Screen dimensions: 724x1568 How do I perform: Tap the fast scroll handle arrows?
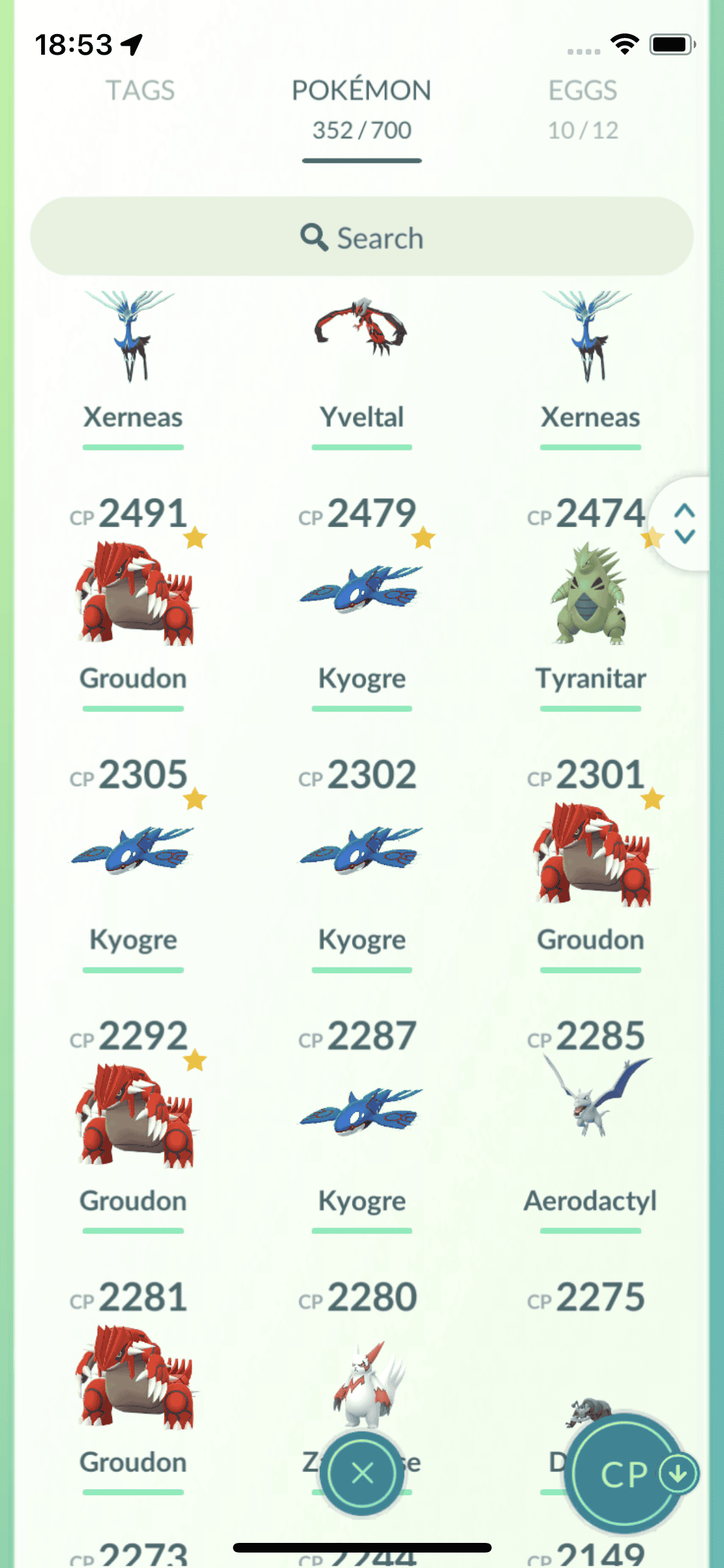coord(684,523)
